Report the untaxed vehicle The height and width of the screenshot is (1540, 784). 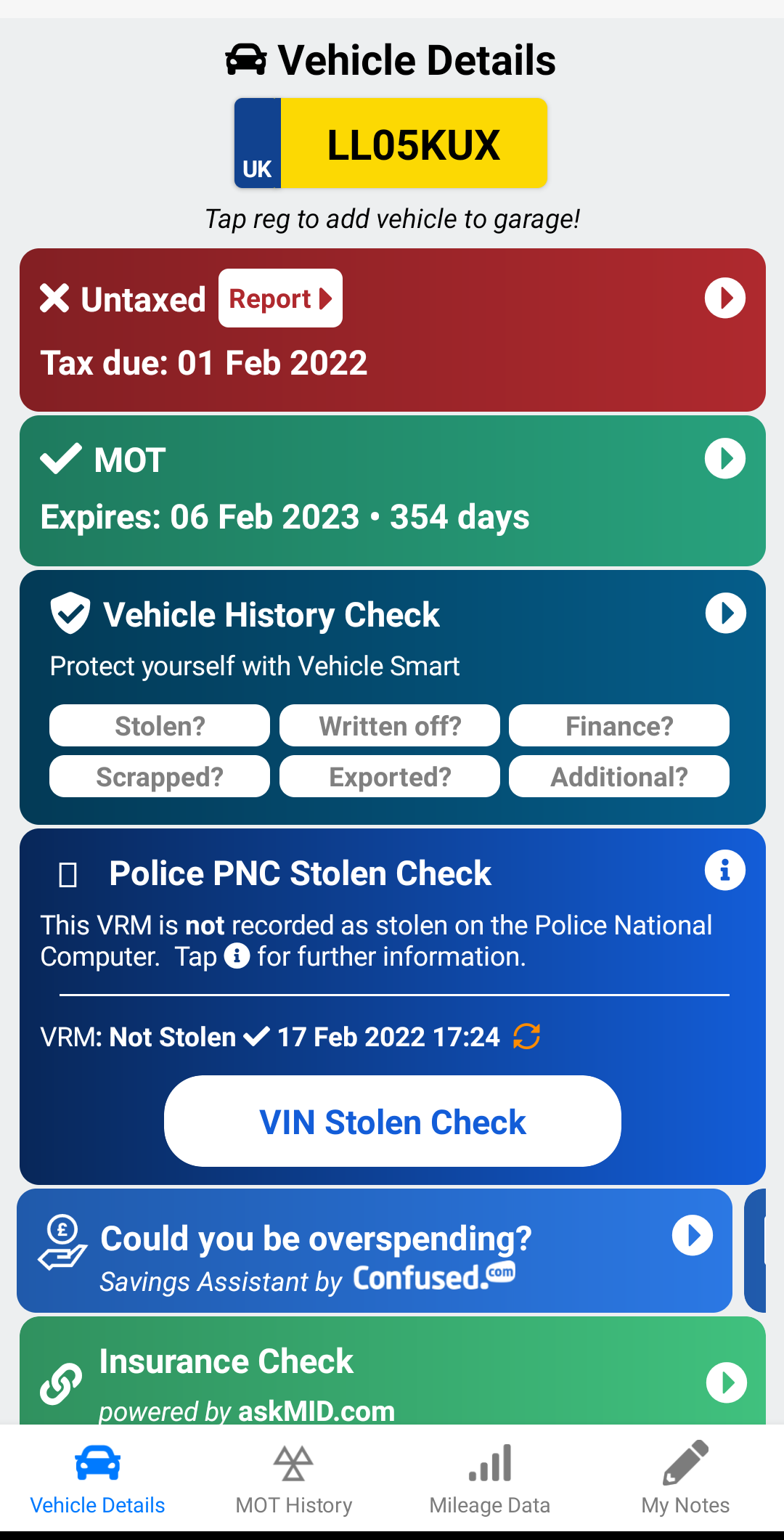(280, 298)
